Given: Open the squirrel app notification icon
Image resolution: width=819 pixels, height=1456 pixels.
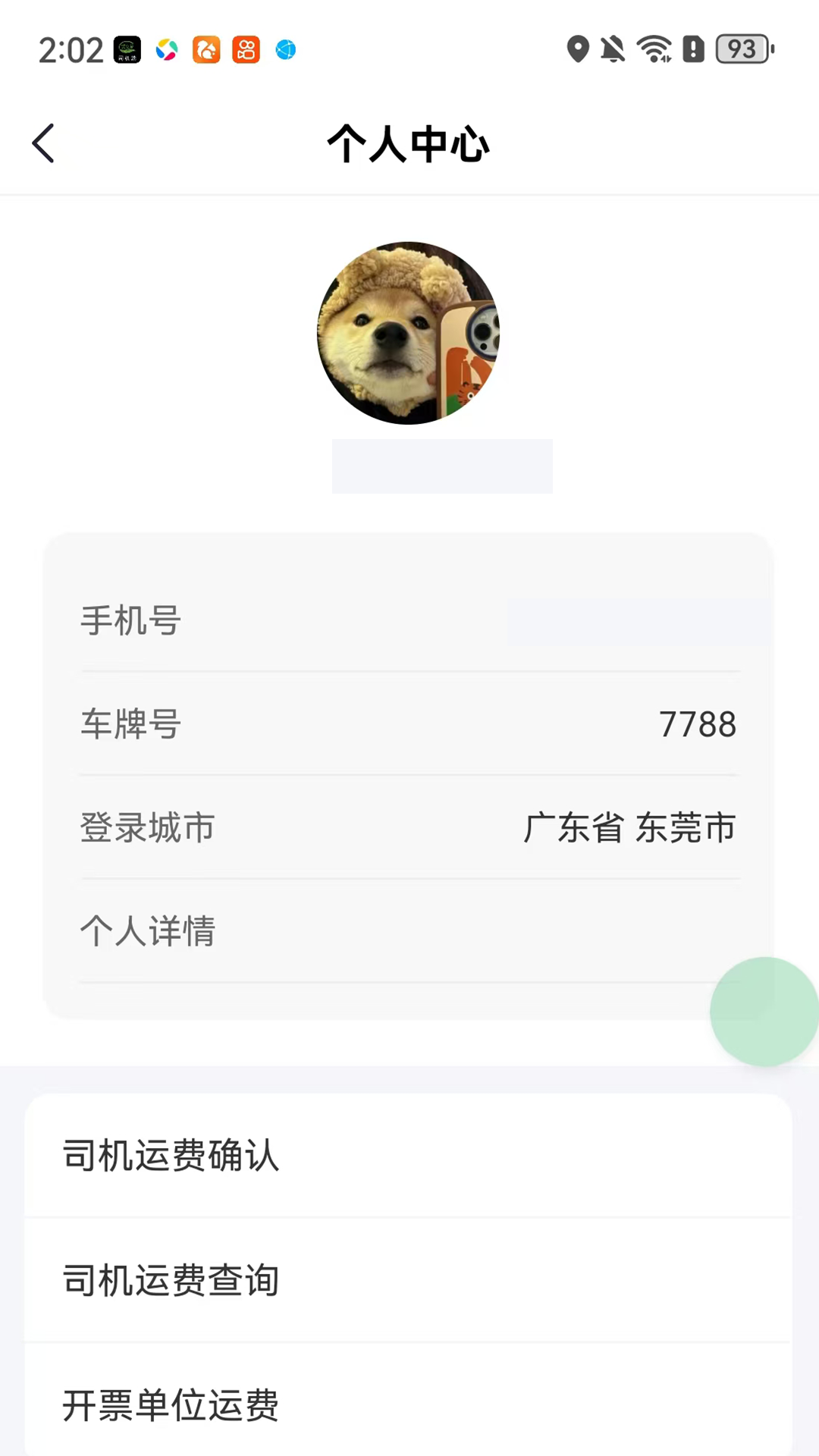Looking at the screenshot, I should (206, 49).
